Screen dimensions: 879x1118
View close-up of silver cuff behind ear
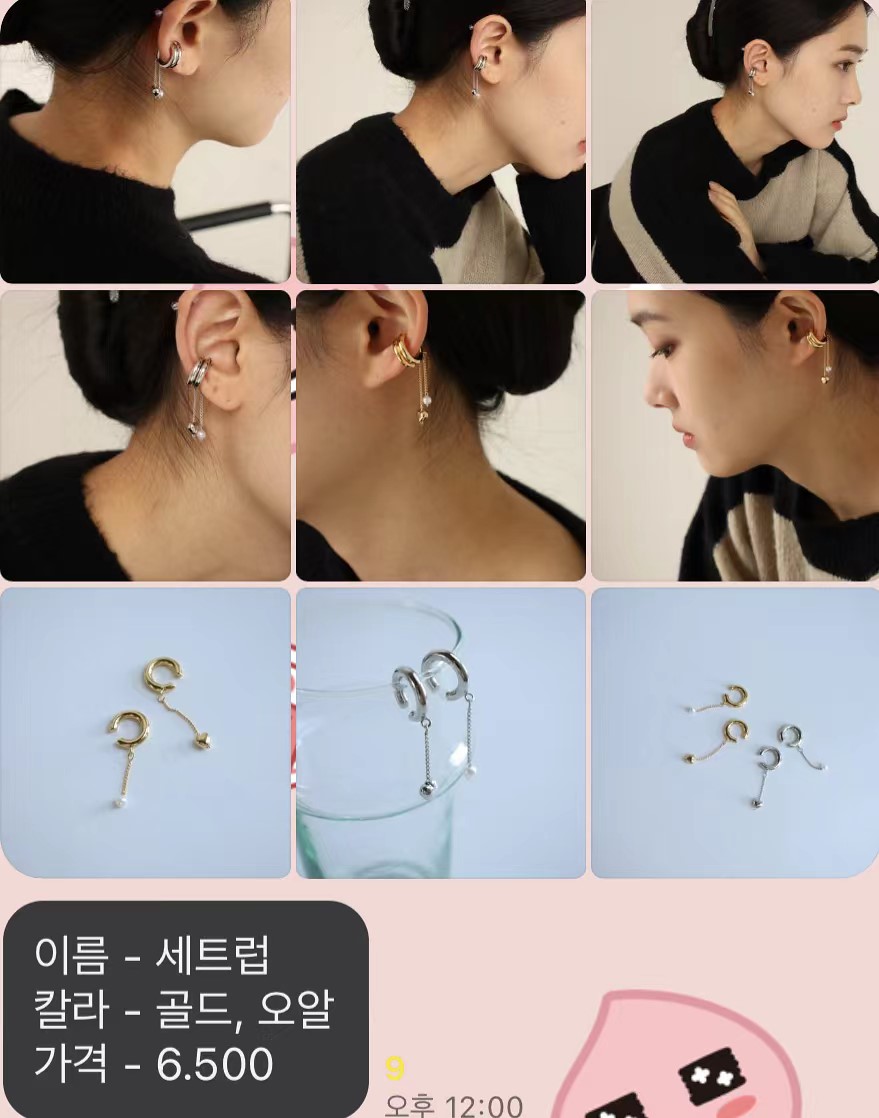point(145,435)
